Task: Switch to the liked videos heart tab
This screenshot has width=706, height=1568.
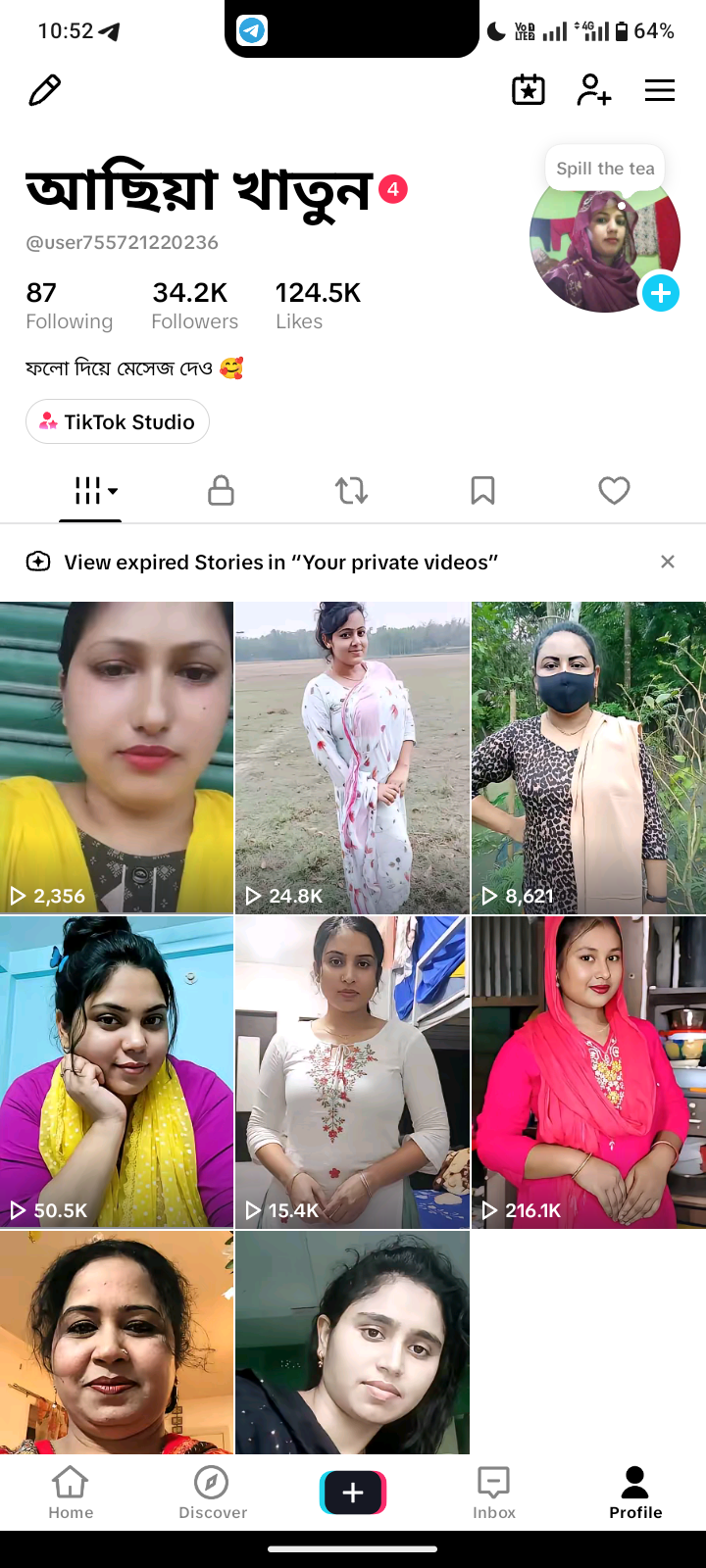Action: coord(614,490)
